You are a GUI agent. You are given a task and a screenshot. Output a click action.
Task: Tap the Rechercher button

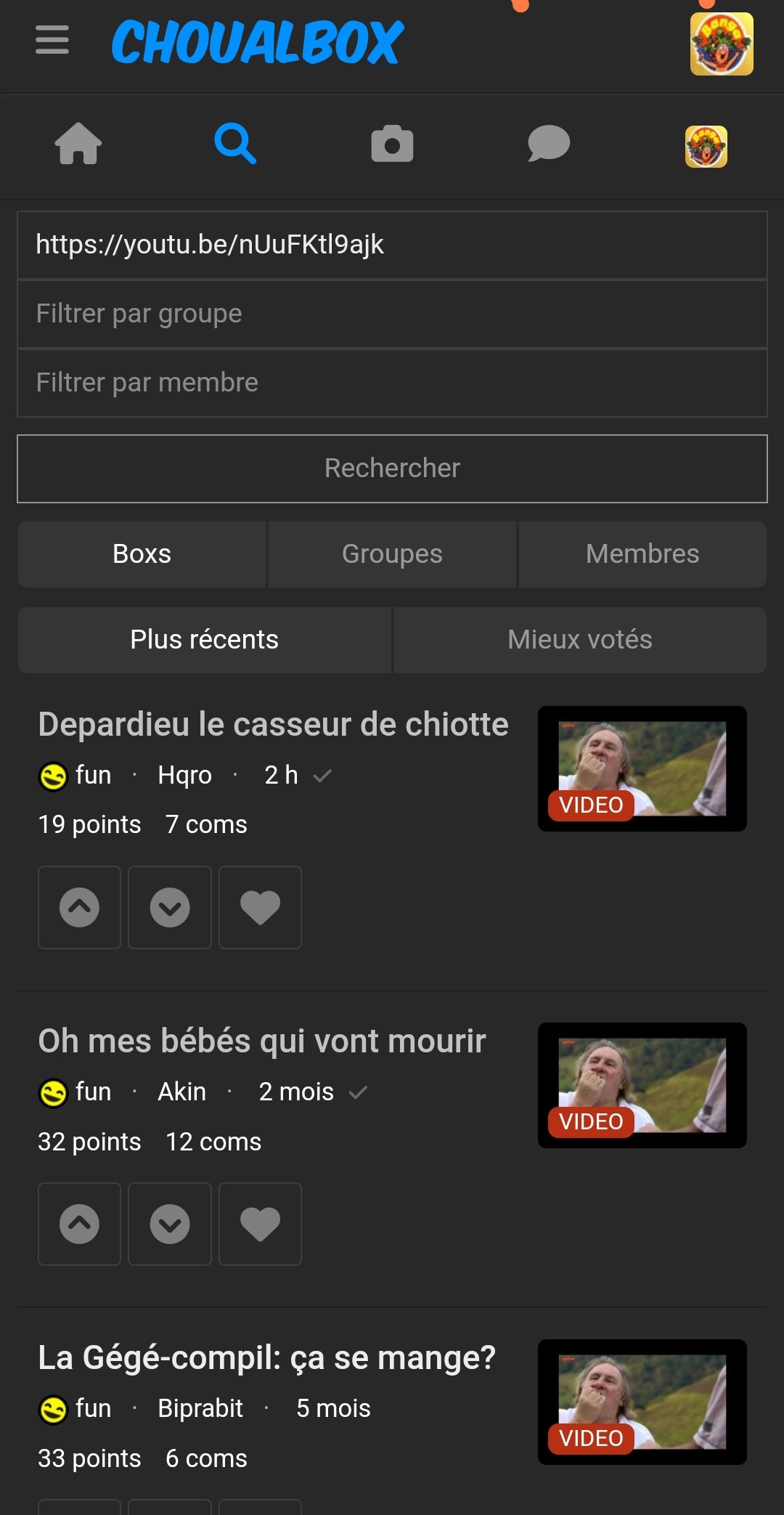tap(392, 468)
